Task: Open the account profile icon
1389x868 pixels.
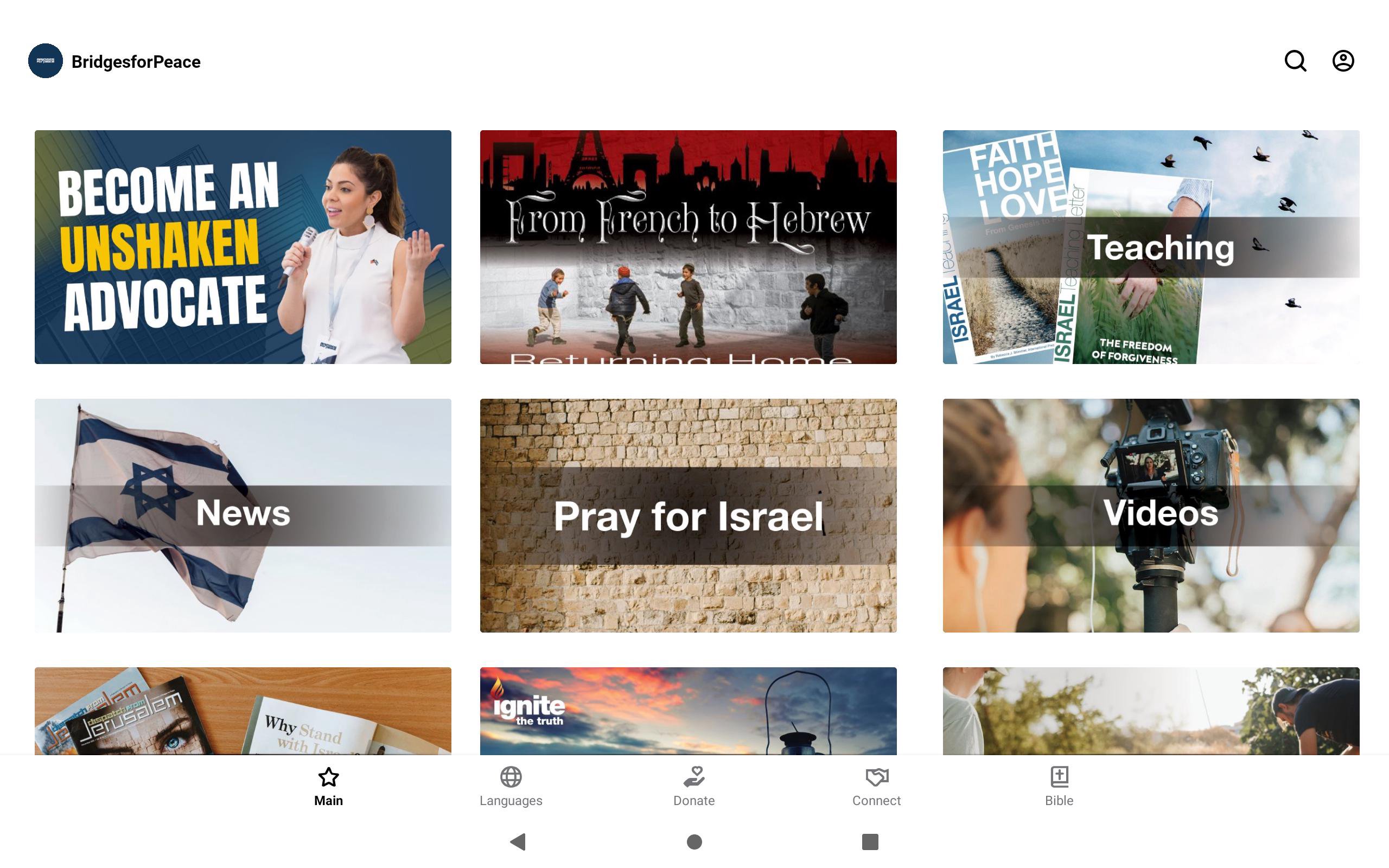Action: point(1342,61)
